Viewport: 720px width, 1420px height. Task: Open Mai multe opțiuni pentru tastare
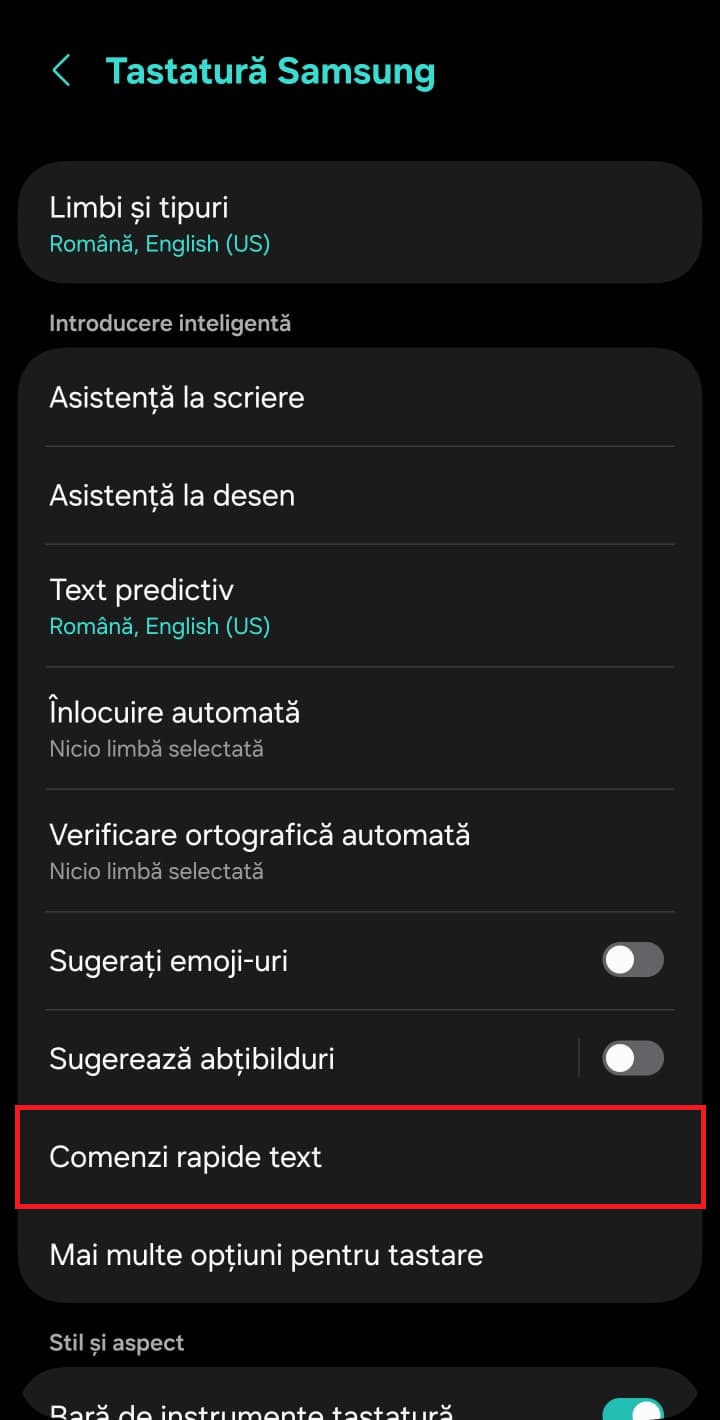click(360, 1254)
